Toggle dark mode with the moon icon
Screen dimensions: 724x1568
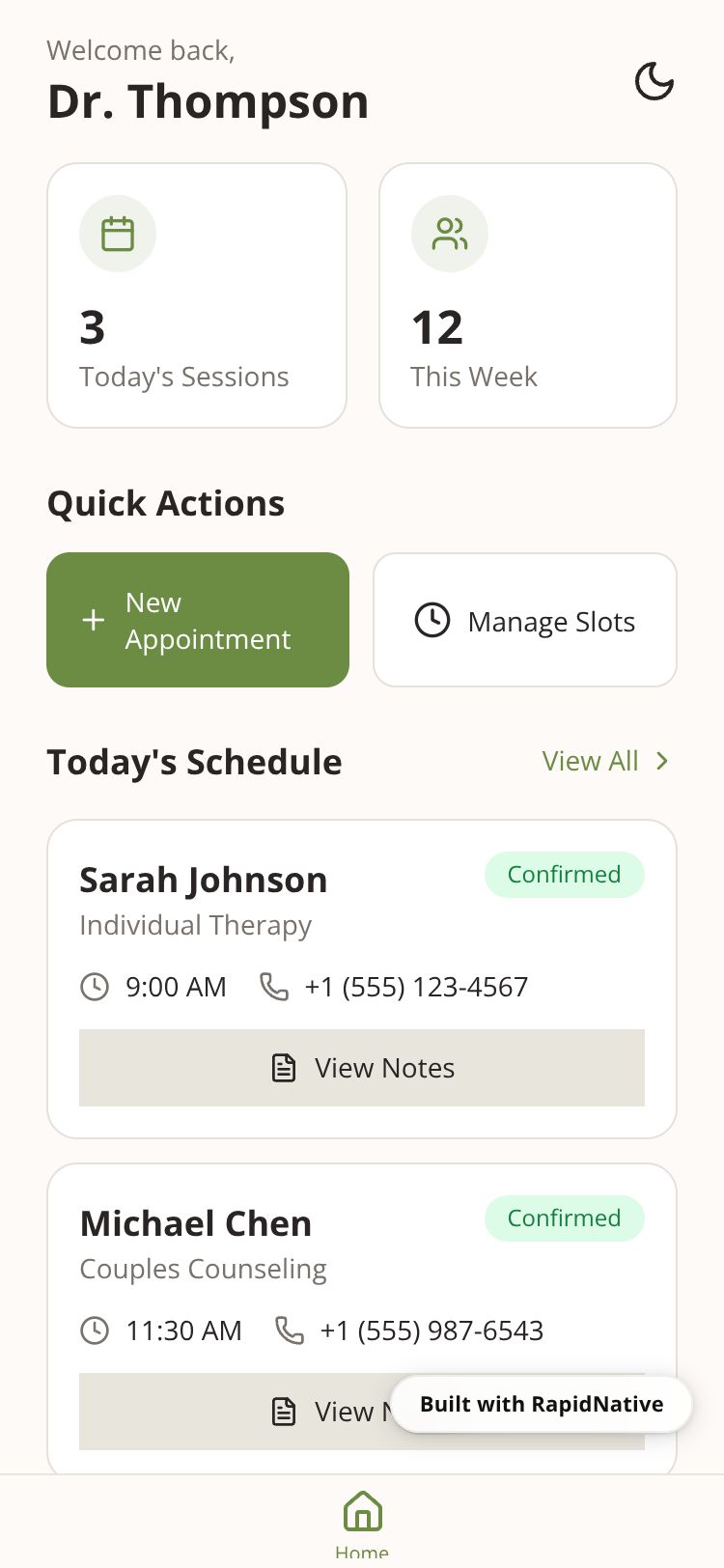pyautogui.click(x=654, y=82)
